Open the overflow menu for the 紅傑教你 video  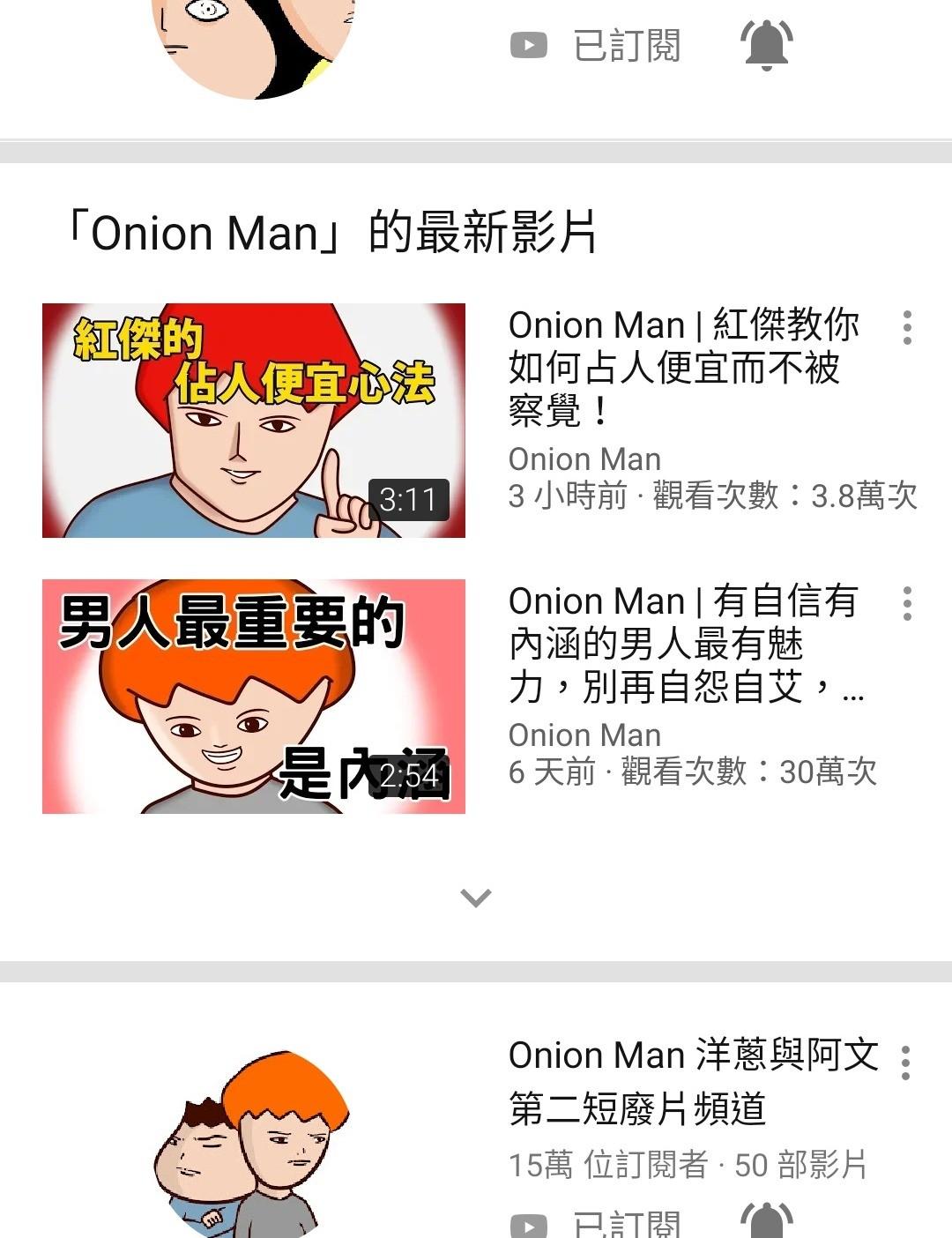[907, 327]
